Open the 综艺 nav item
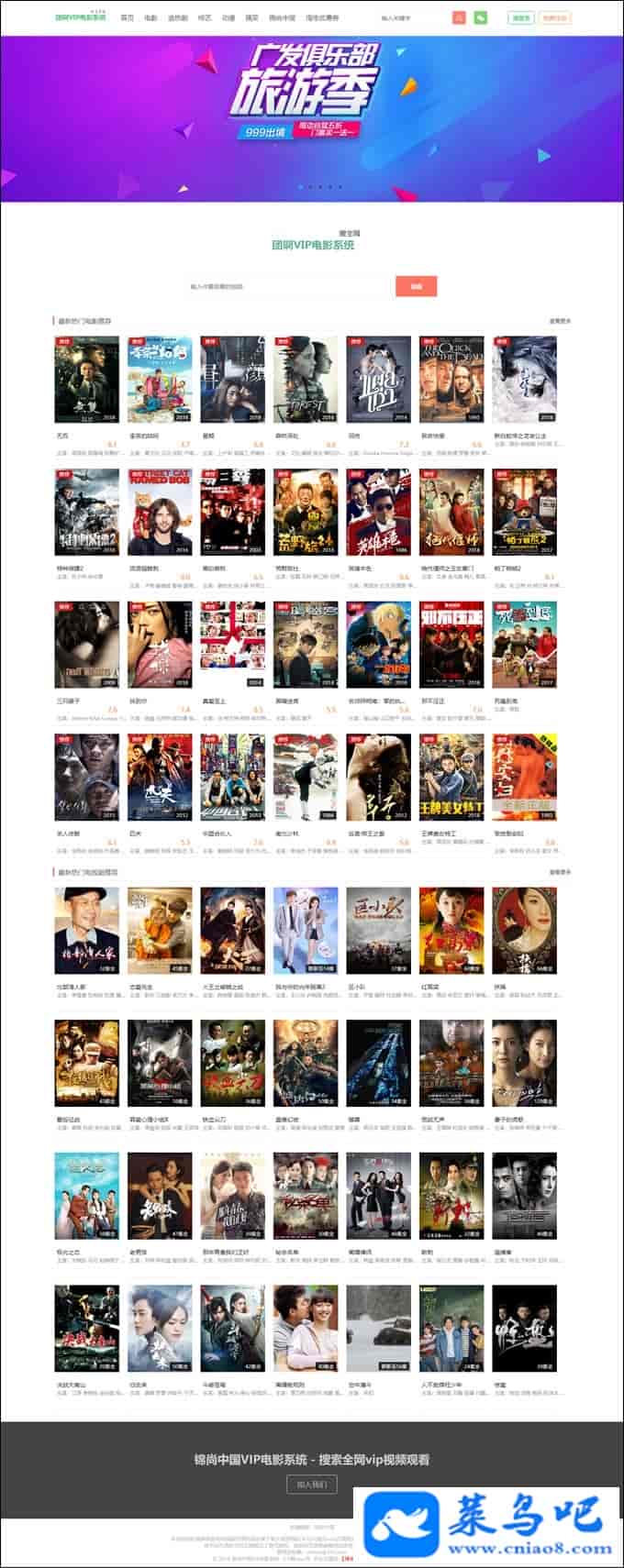This screenshot has width=624, height=1568. click(204, 17)
